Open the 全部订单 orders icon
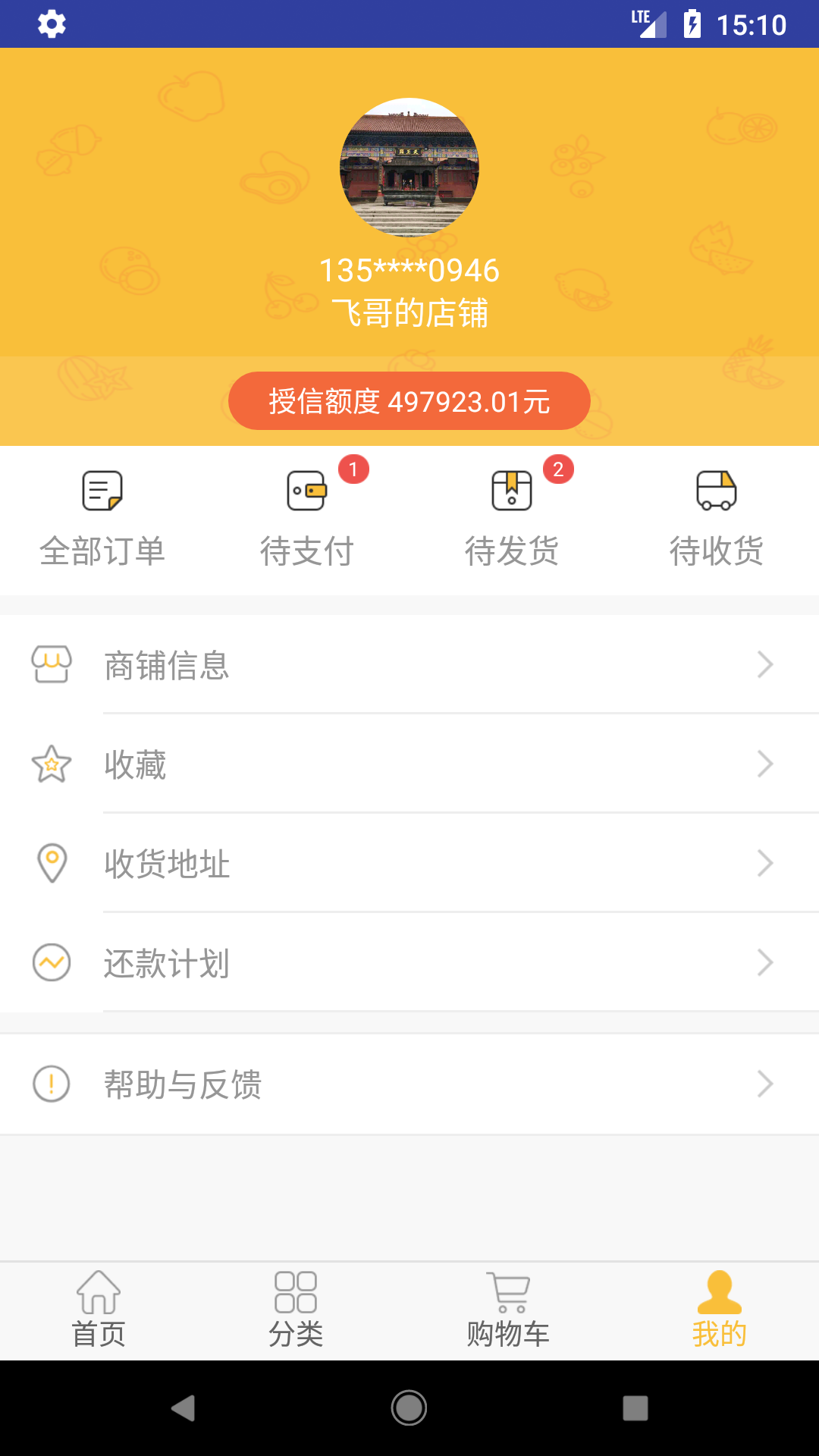The height and width of the screenshot is (1456, 819). click(x=102, y=490)
